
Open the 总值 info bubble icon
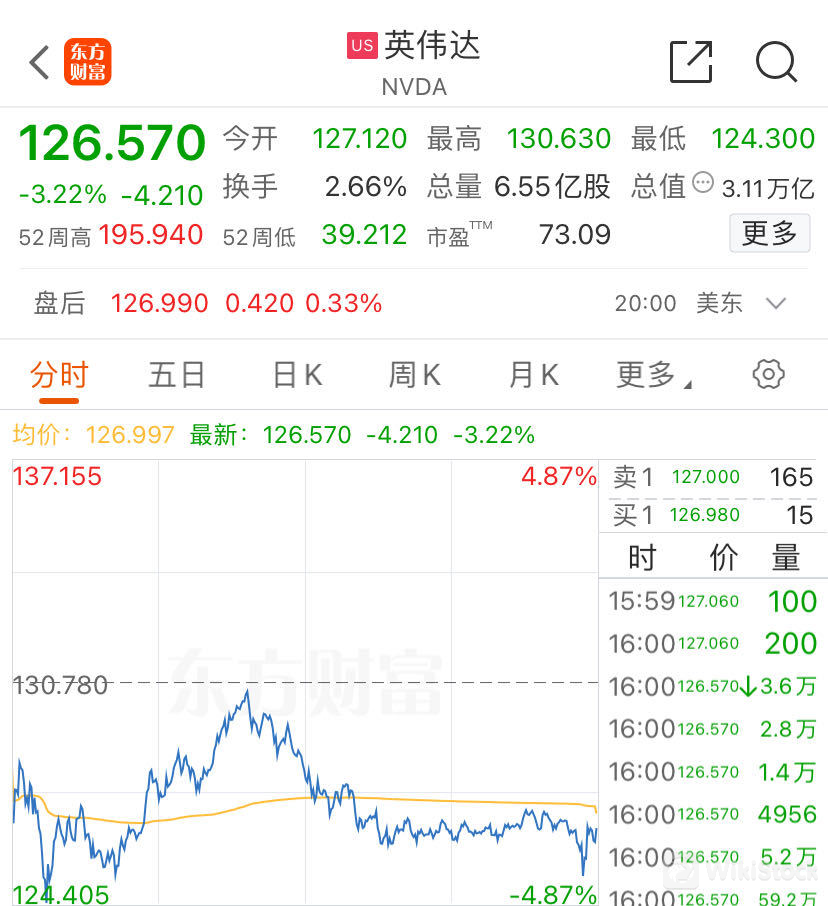703,183
